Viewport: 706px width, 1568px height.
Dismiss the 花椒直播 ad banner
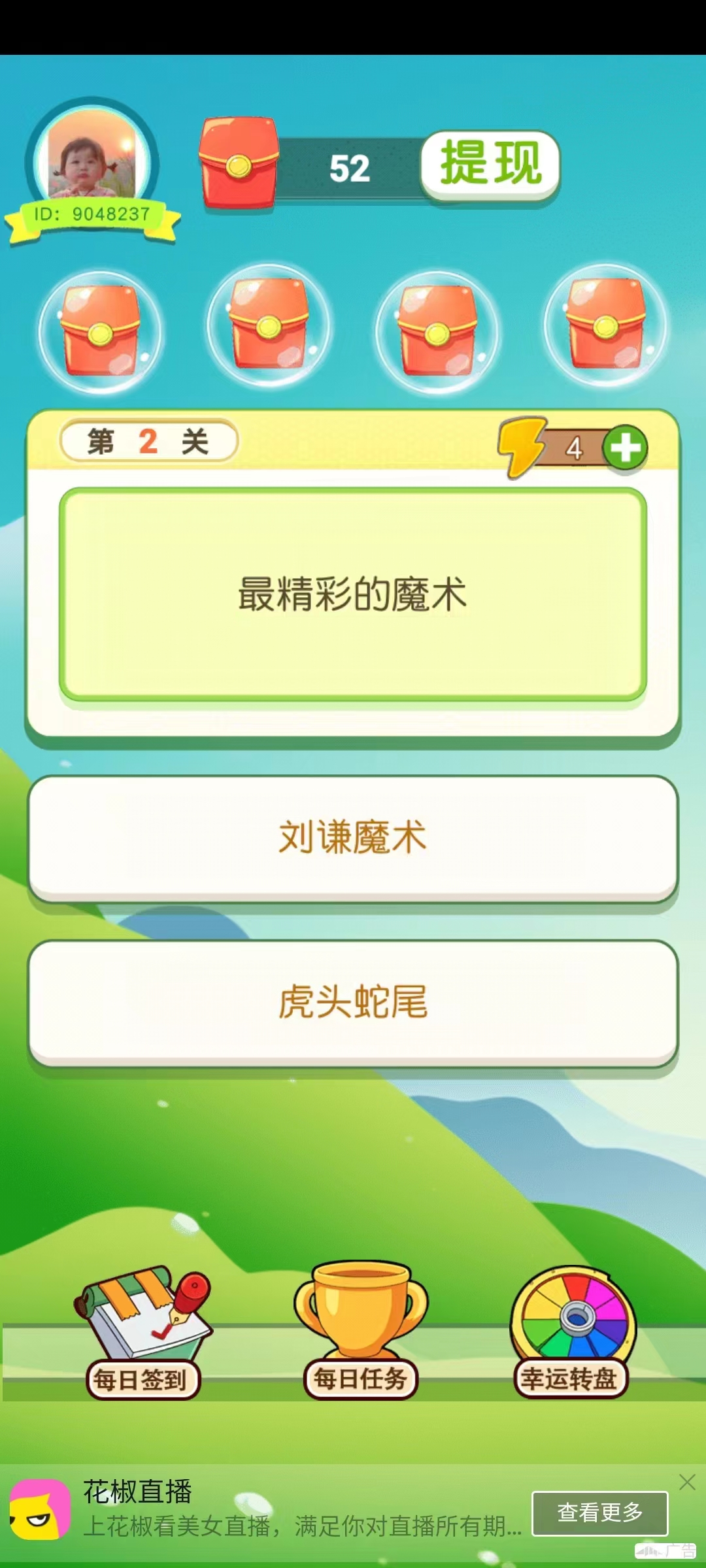(687, 1482)
